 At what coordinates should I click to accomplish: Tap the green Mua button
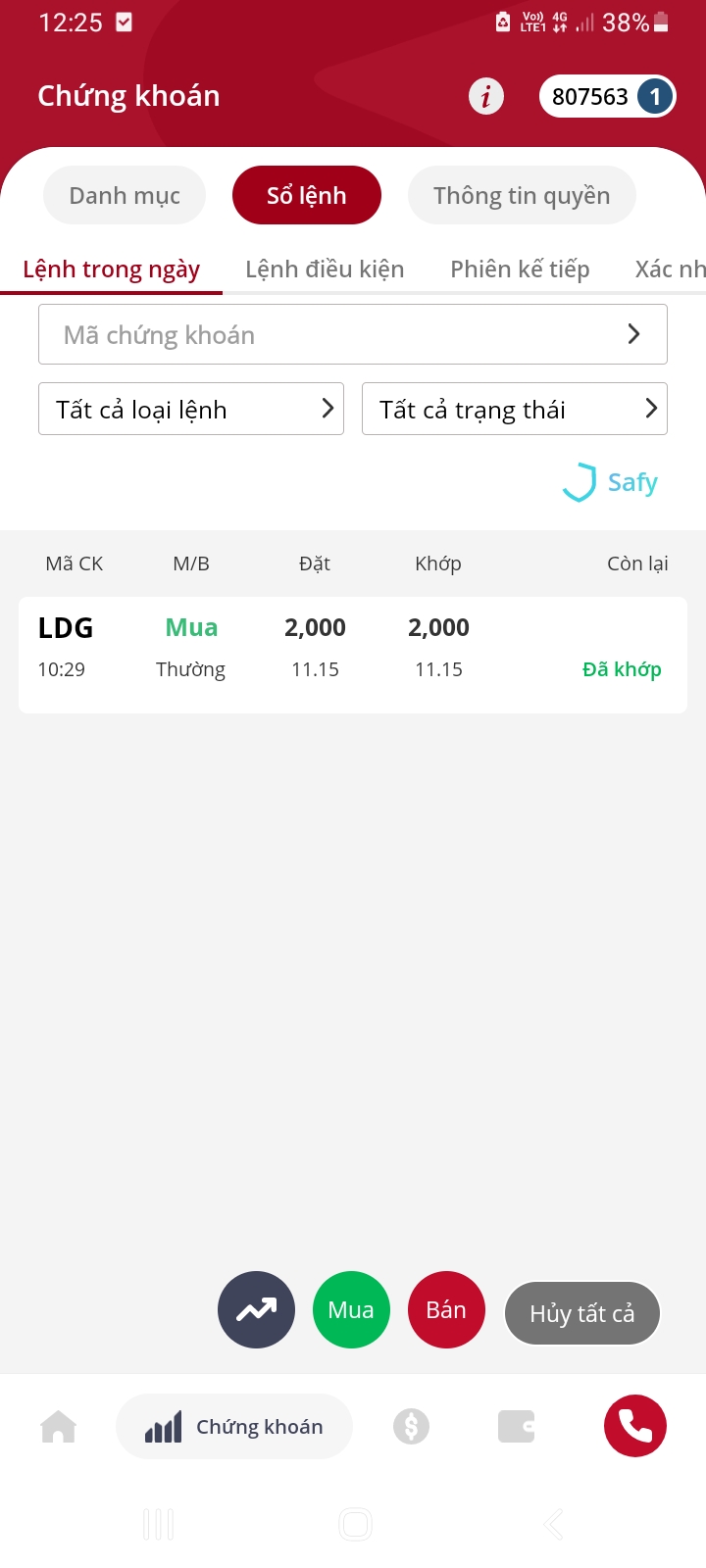[x=351, y=1309]
